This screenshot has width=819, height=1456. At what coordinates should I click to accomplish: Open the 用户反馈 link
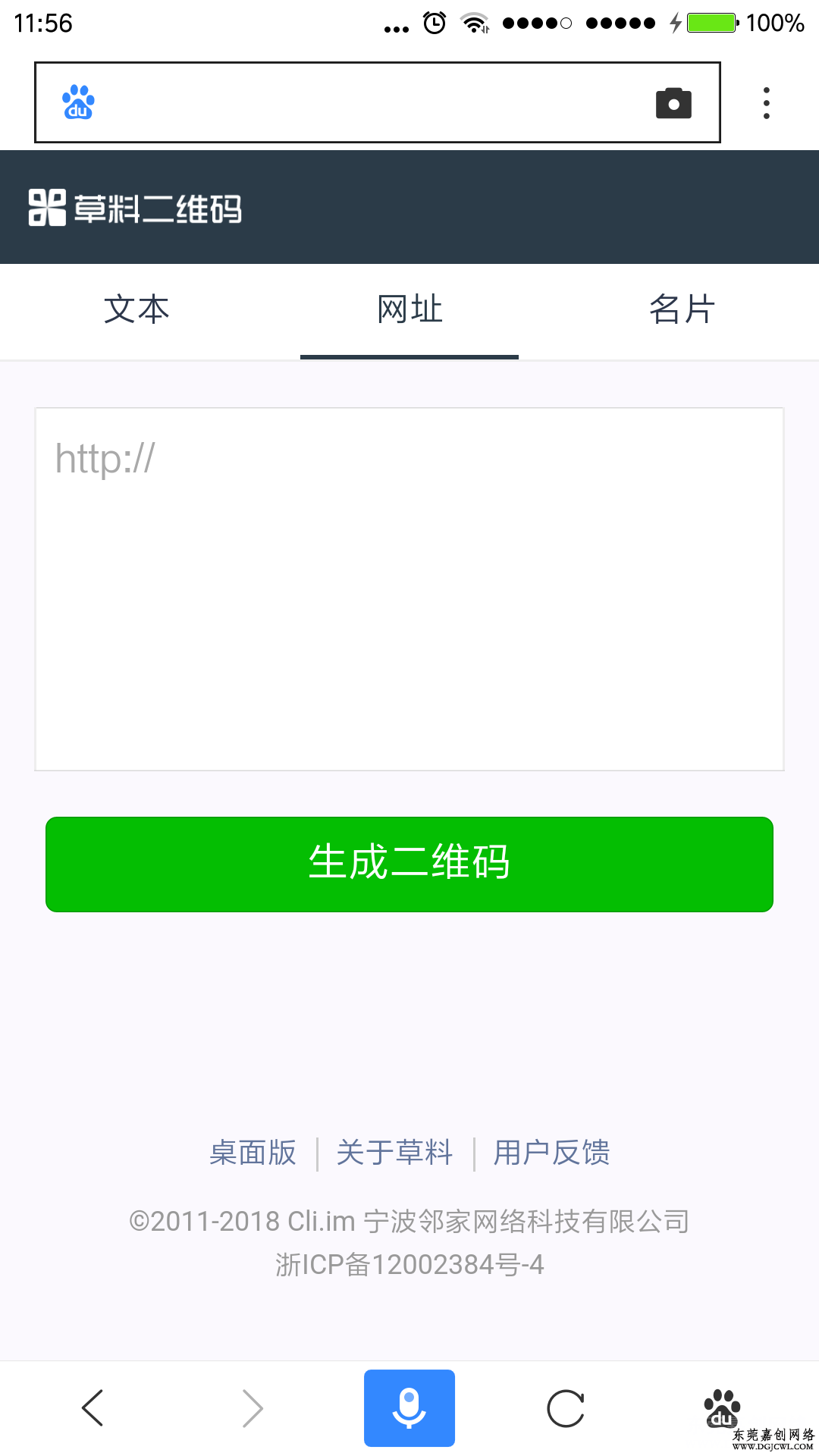(x=552, y=1153)
